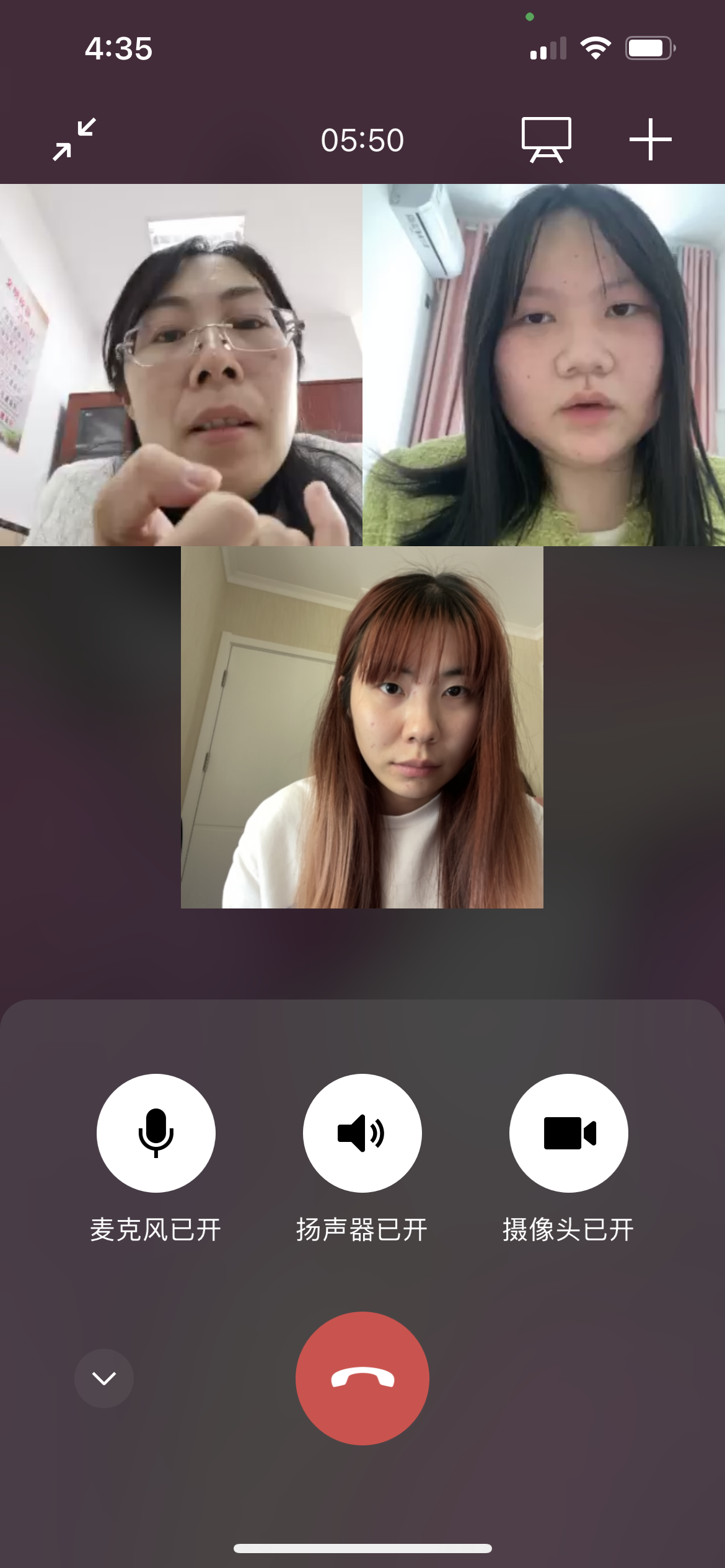Add a participant with the plus icon
This screenshot has height=1568, width=725.
pyautogui.click(x=650, y=140)
